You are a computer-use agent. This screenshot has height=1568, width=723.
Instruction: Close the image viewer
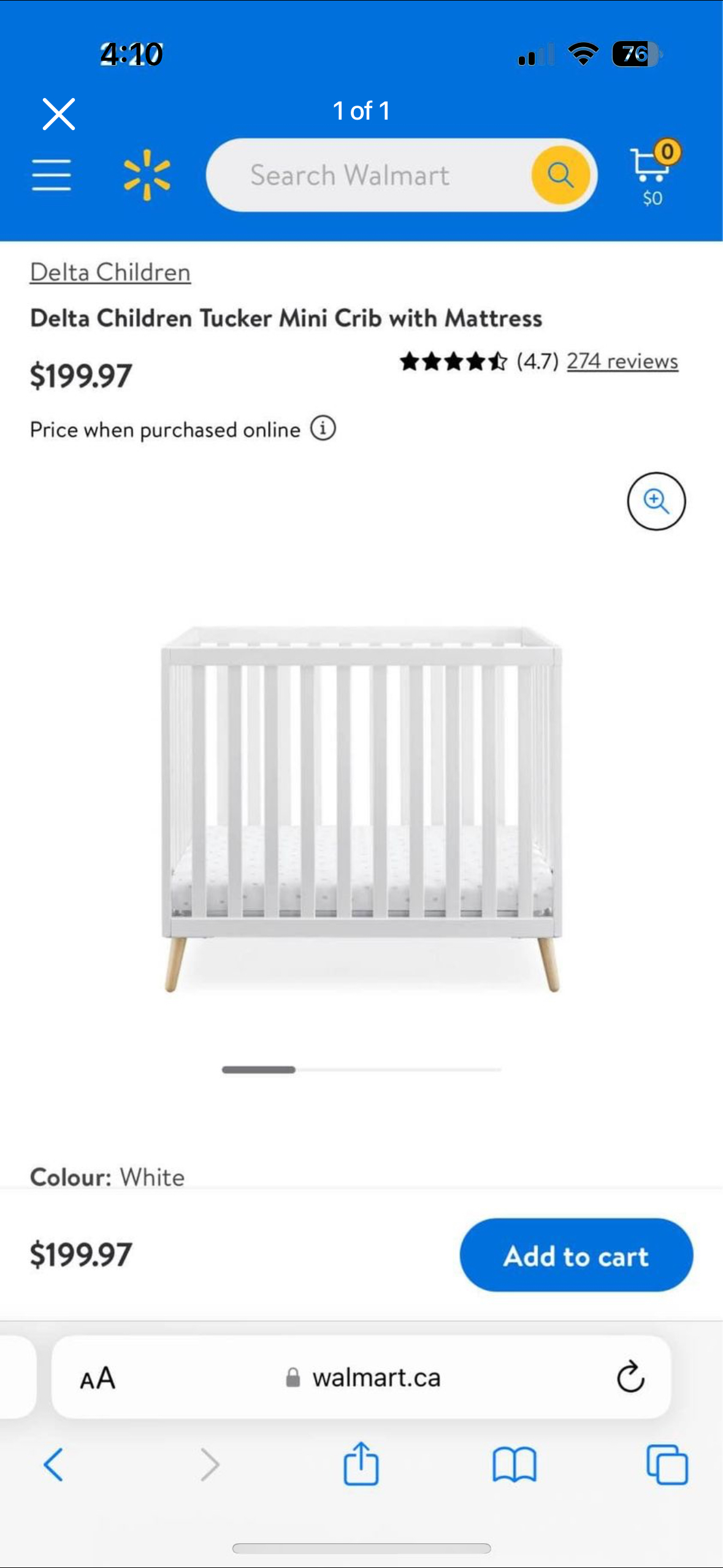[59, 114]
